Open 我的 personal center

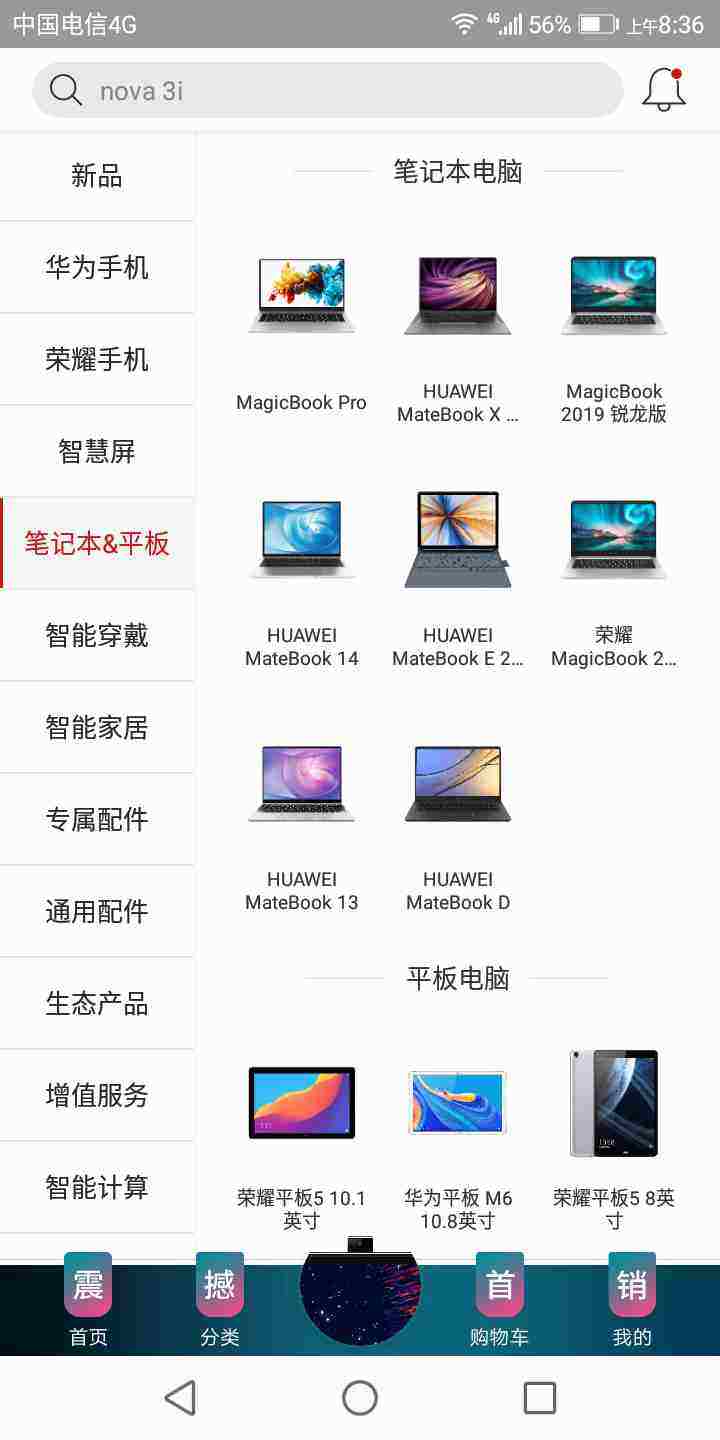(631, 1299)
